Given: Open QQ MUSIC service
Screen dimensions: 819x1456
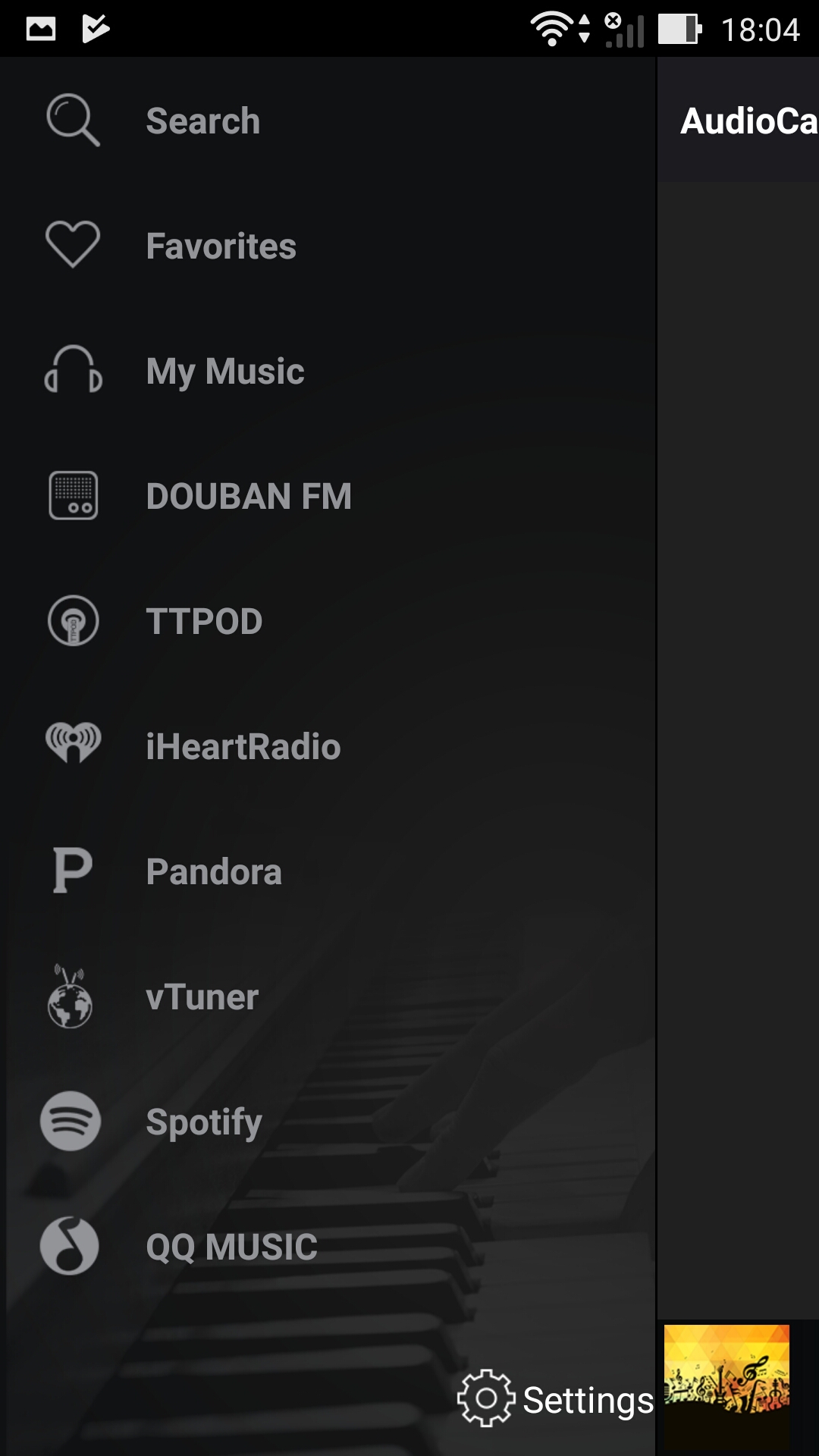Looking at the screenshot, I should [231, 1247].
